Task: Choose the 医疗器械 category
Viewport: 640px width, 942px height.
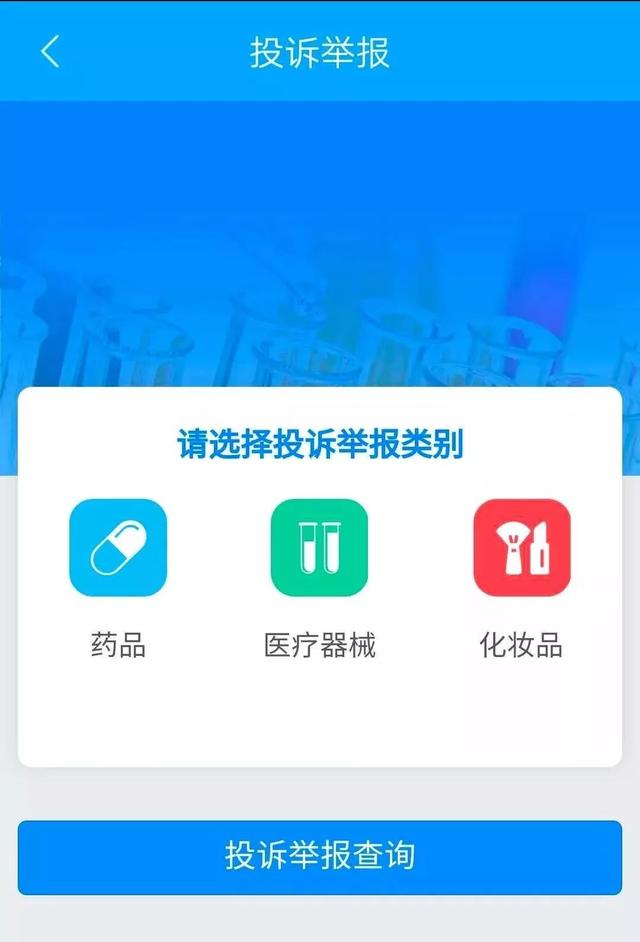Action: tap(319, 548)
